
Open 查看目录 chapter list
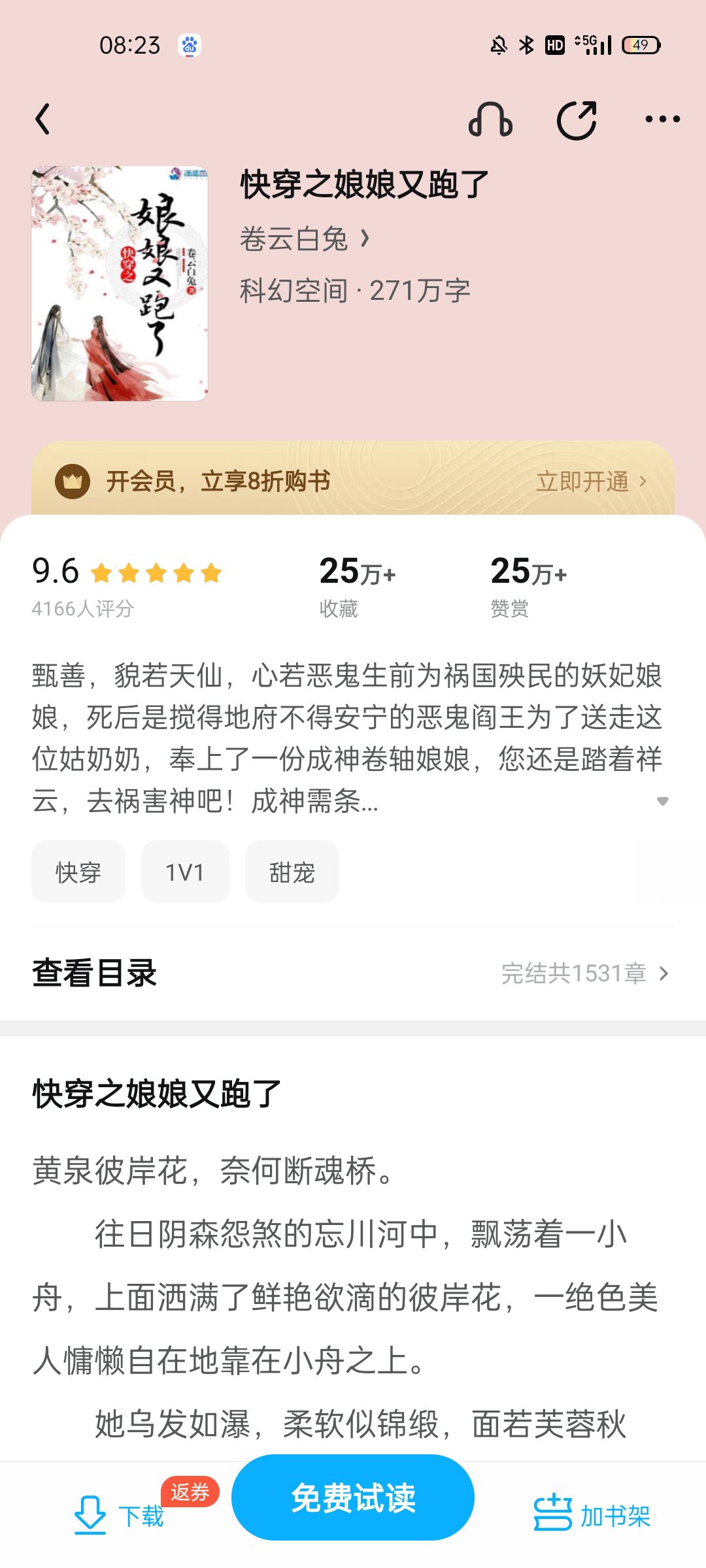(x=353, y=973)
